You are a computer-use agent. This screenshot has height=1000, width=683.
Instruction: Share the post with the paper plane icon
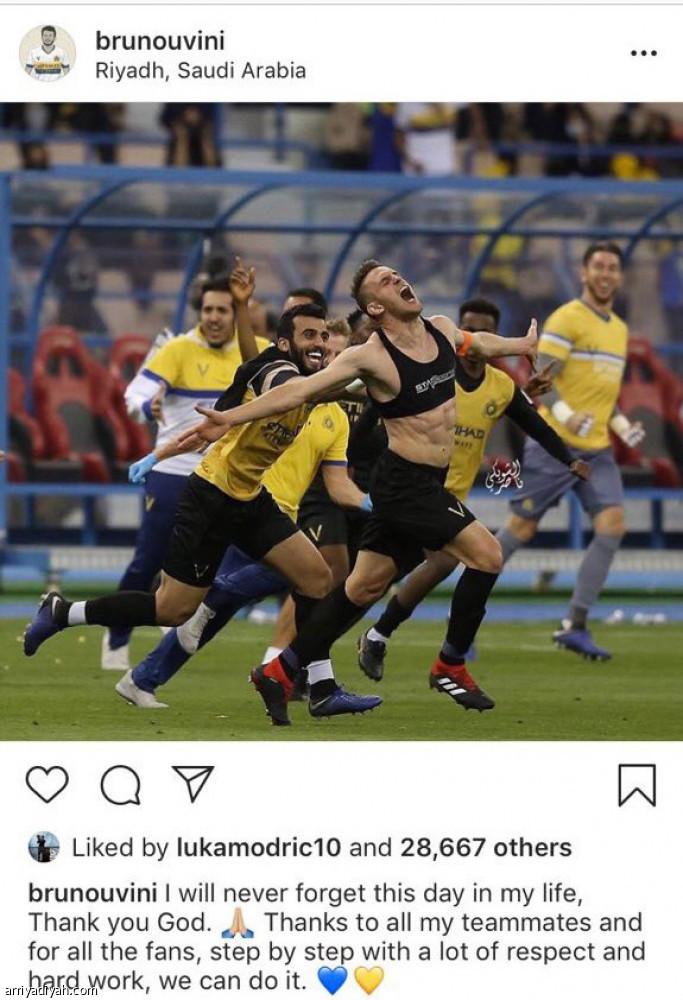click(193, 785)
